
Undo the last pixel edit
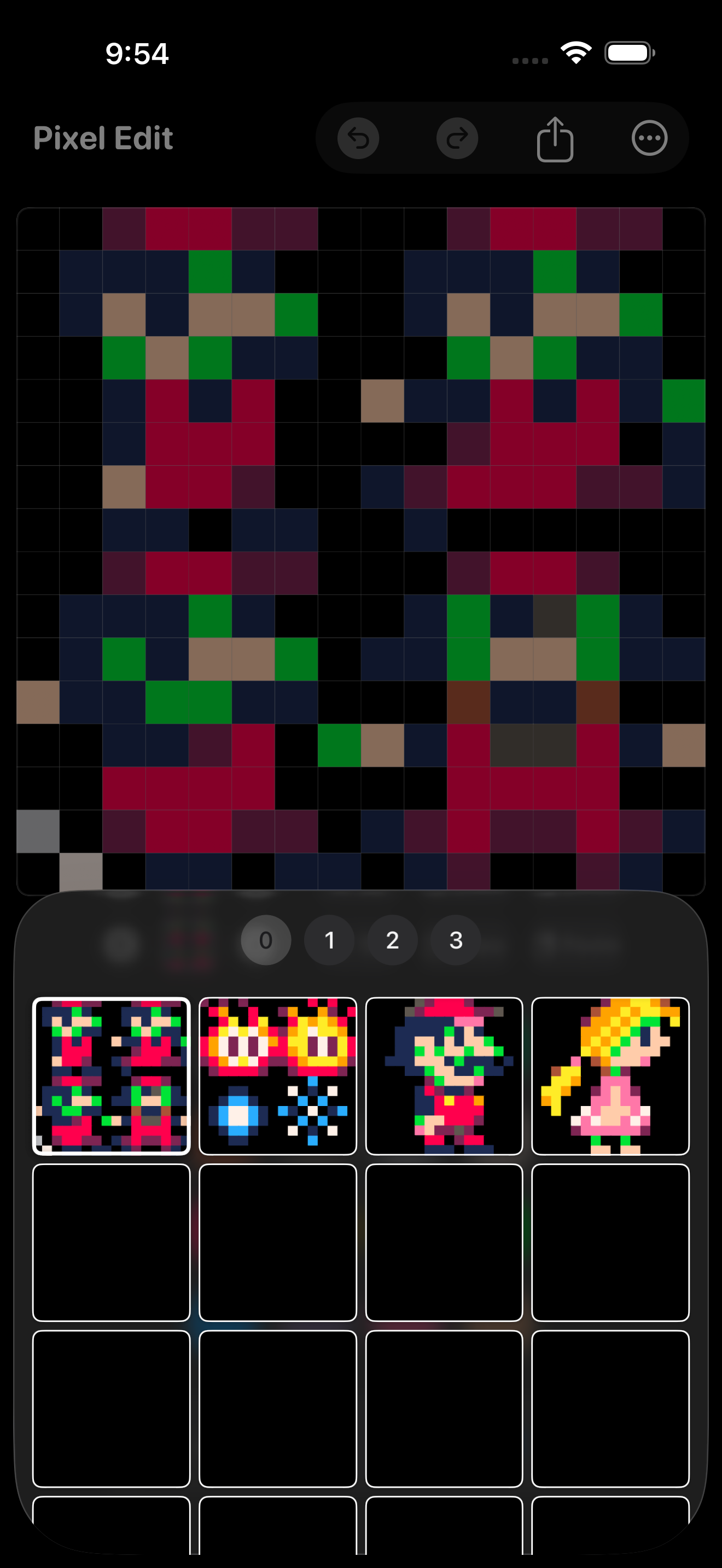358,138
